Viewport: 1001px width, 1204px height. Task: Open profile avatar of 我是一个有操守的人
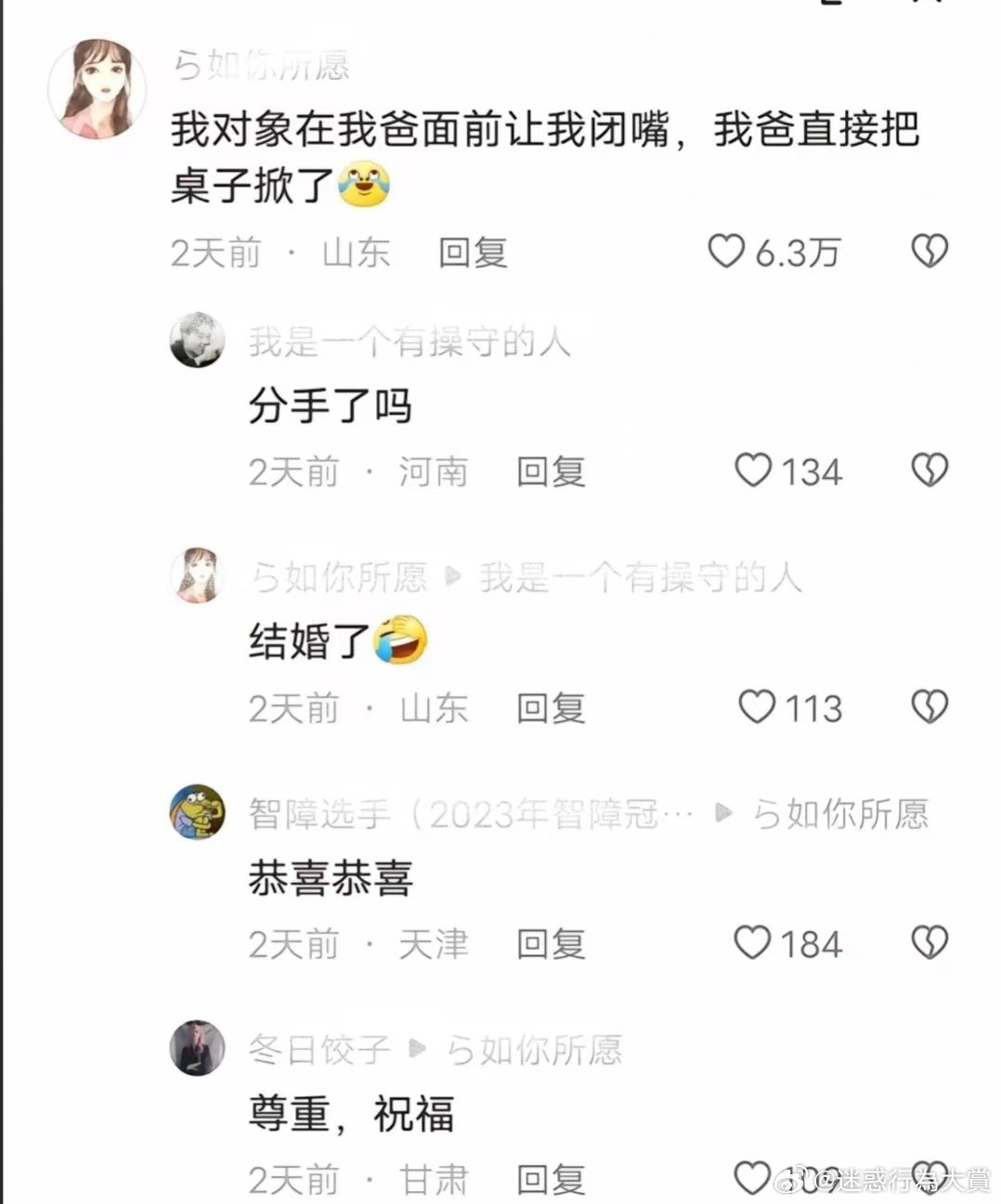pyautogui.click(x=197, y=341)
